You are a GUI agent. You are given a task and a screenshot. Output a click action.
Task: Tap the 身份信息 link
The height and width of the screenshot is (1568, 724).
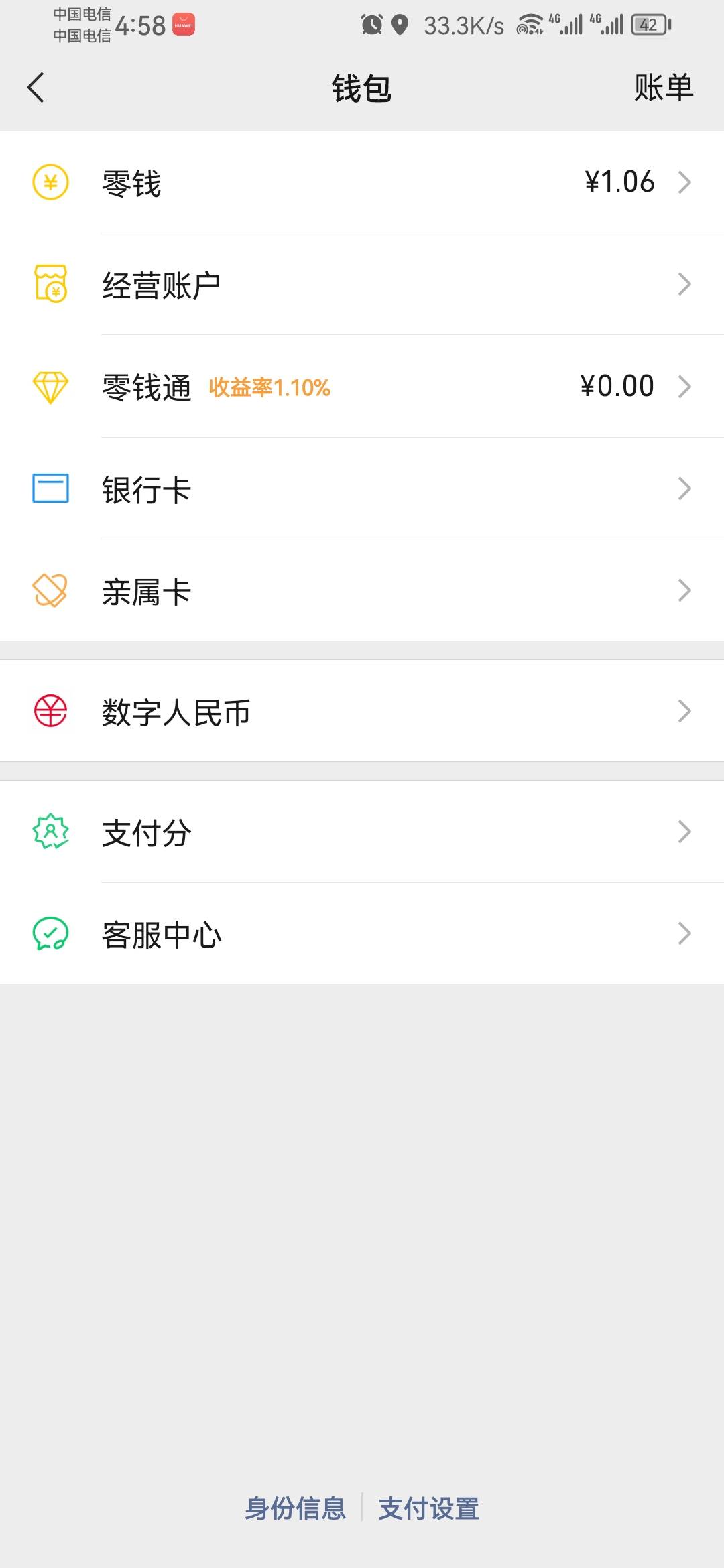tap(295, 1508)
